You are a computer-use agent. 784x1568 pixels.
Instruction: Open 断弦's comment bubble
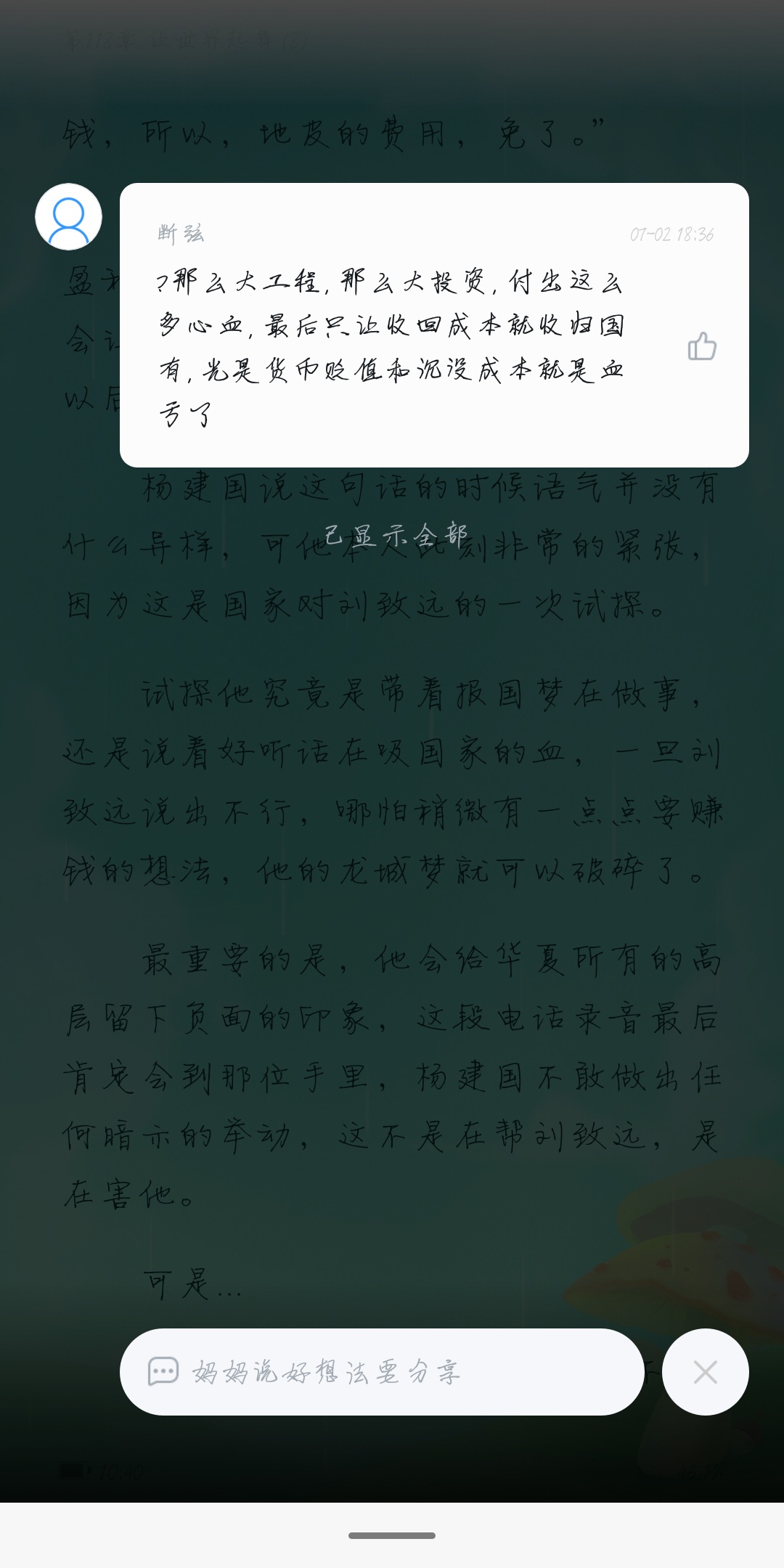tap(434, 325)
